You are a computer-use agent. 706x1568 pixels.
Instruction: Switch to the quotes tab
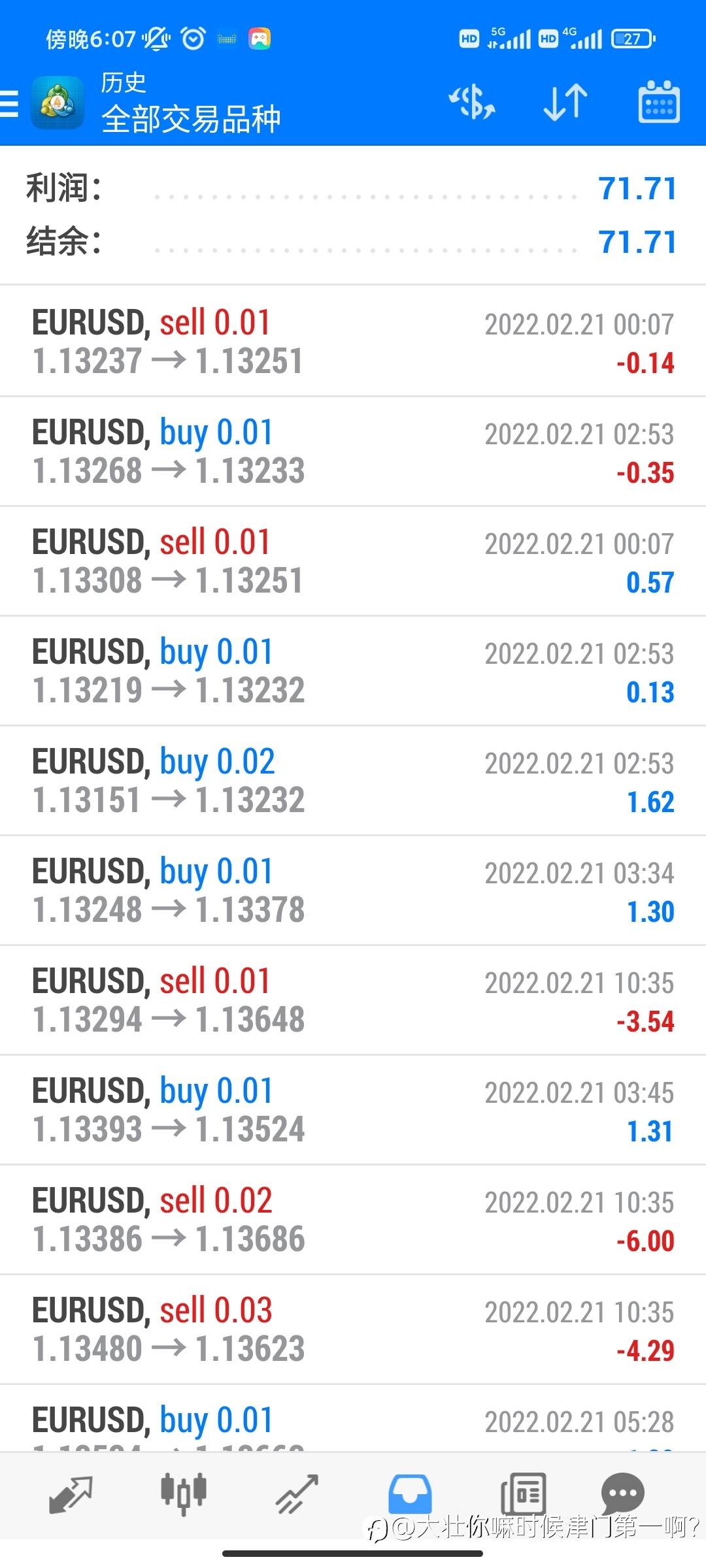click(x=71, y=1495)
